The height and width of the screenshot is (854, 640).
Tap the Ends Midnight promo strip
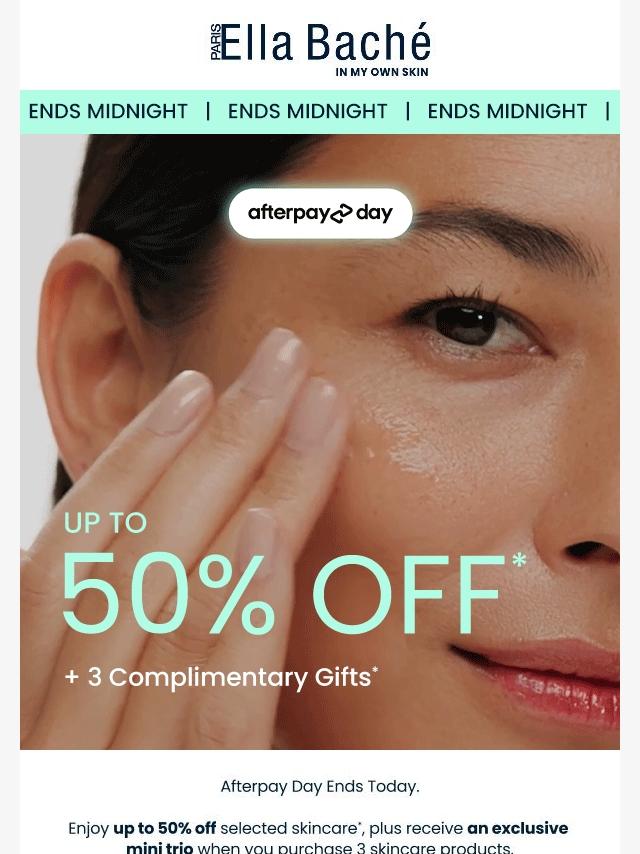320,111
